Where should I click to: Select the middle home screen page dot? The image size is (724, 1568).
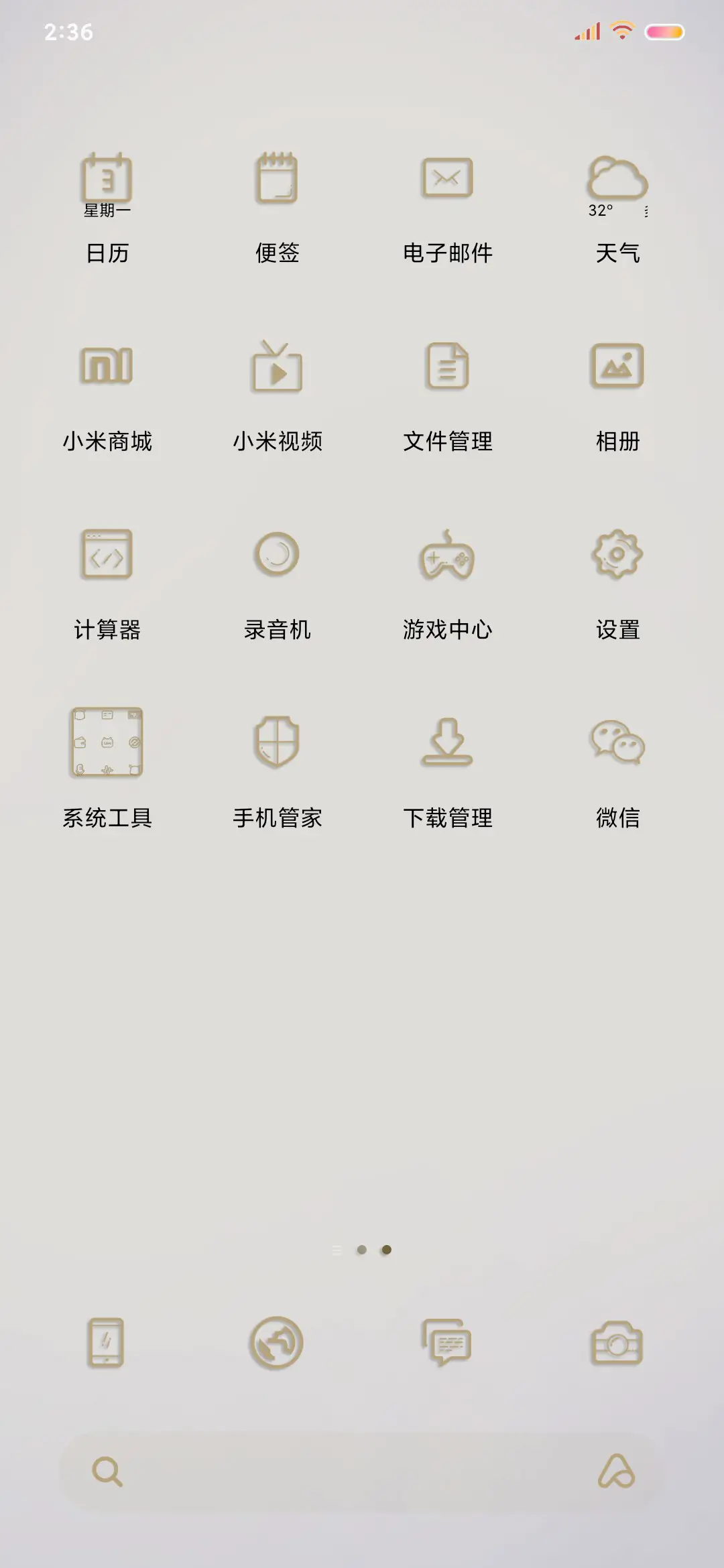click(x=362, y=1248)
